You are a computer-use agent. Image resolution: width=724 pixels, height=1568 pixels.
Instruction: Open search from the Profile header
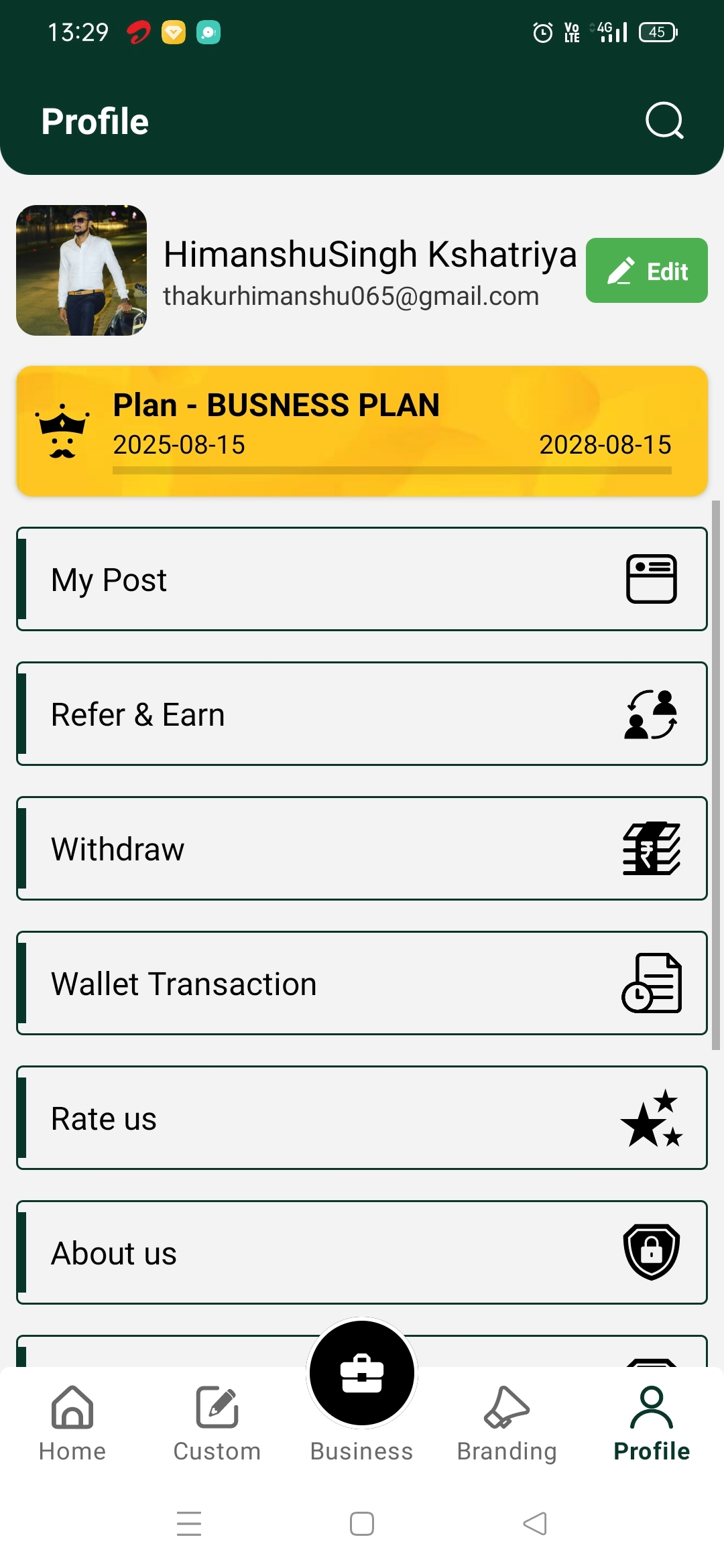pos(664,121)
